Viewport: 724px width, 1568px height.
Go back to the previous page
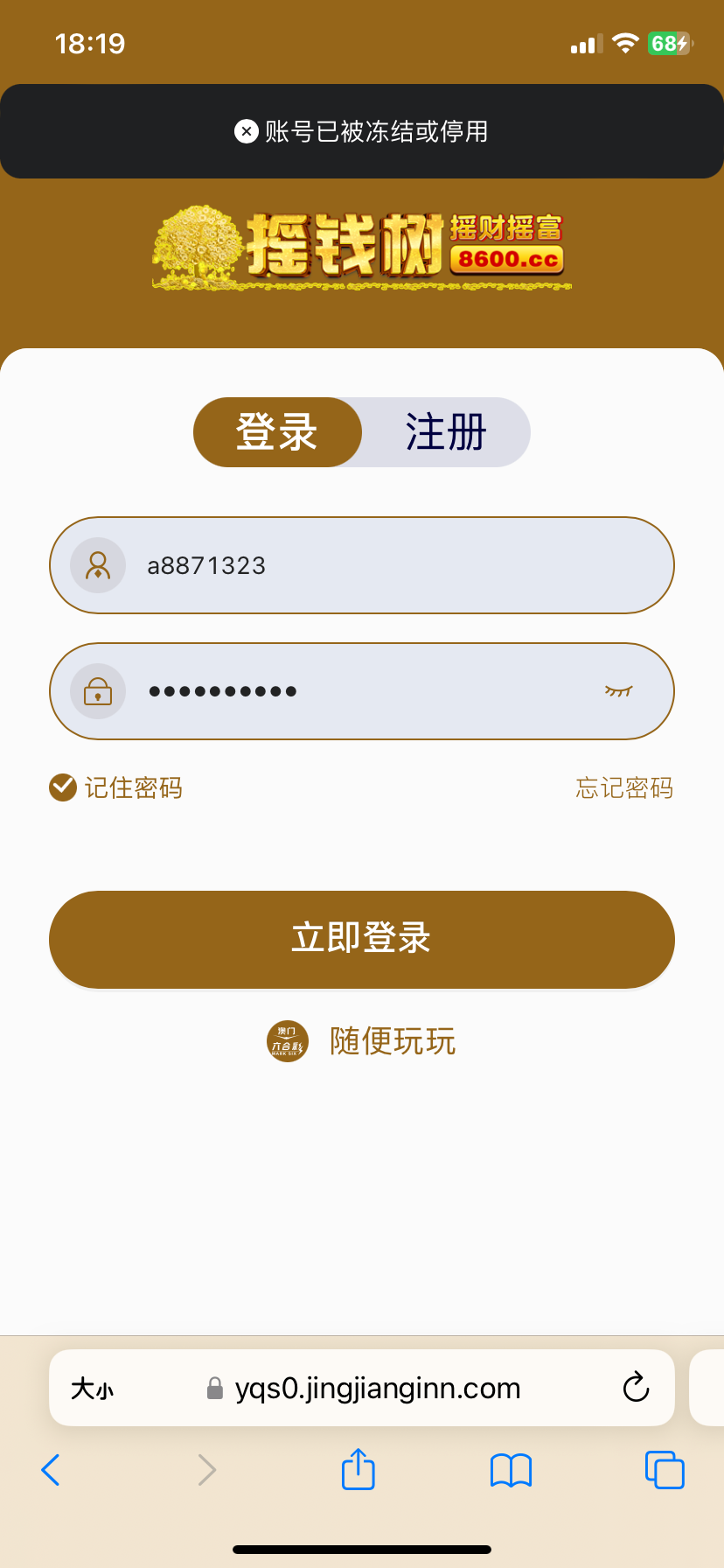[51, 1470]
